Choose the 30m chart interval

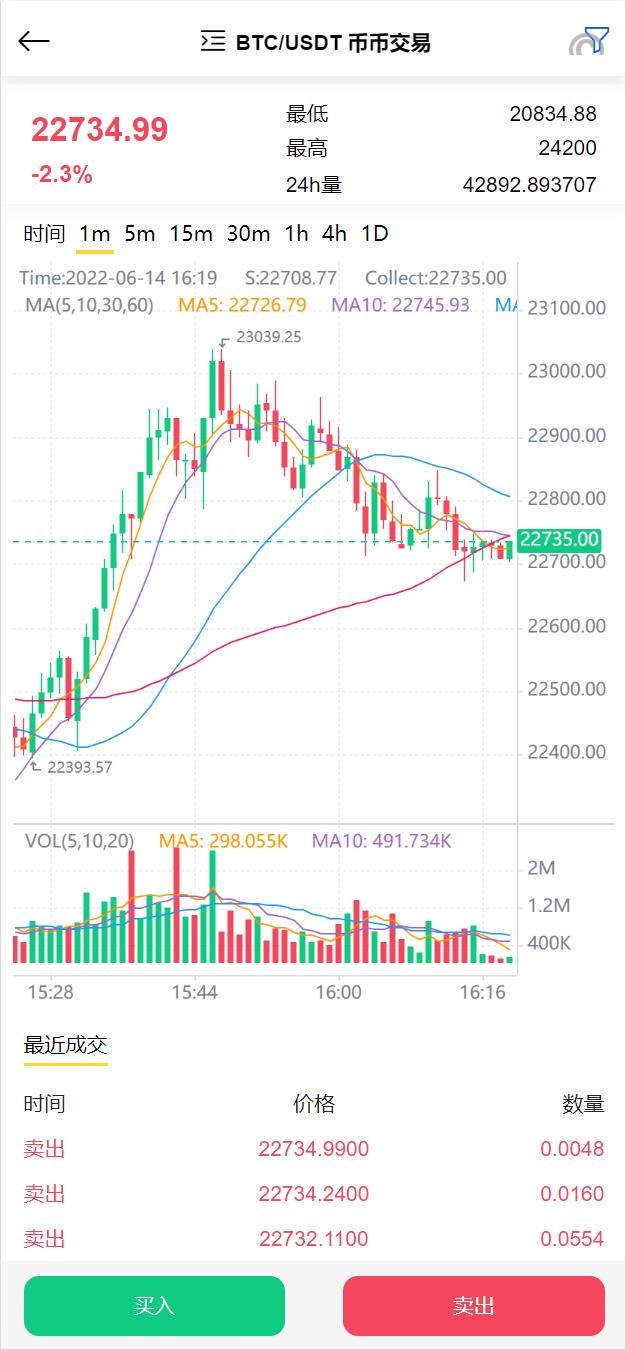click(x=248, y=234)
